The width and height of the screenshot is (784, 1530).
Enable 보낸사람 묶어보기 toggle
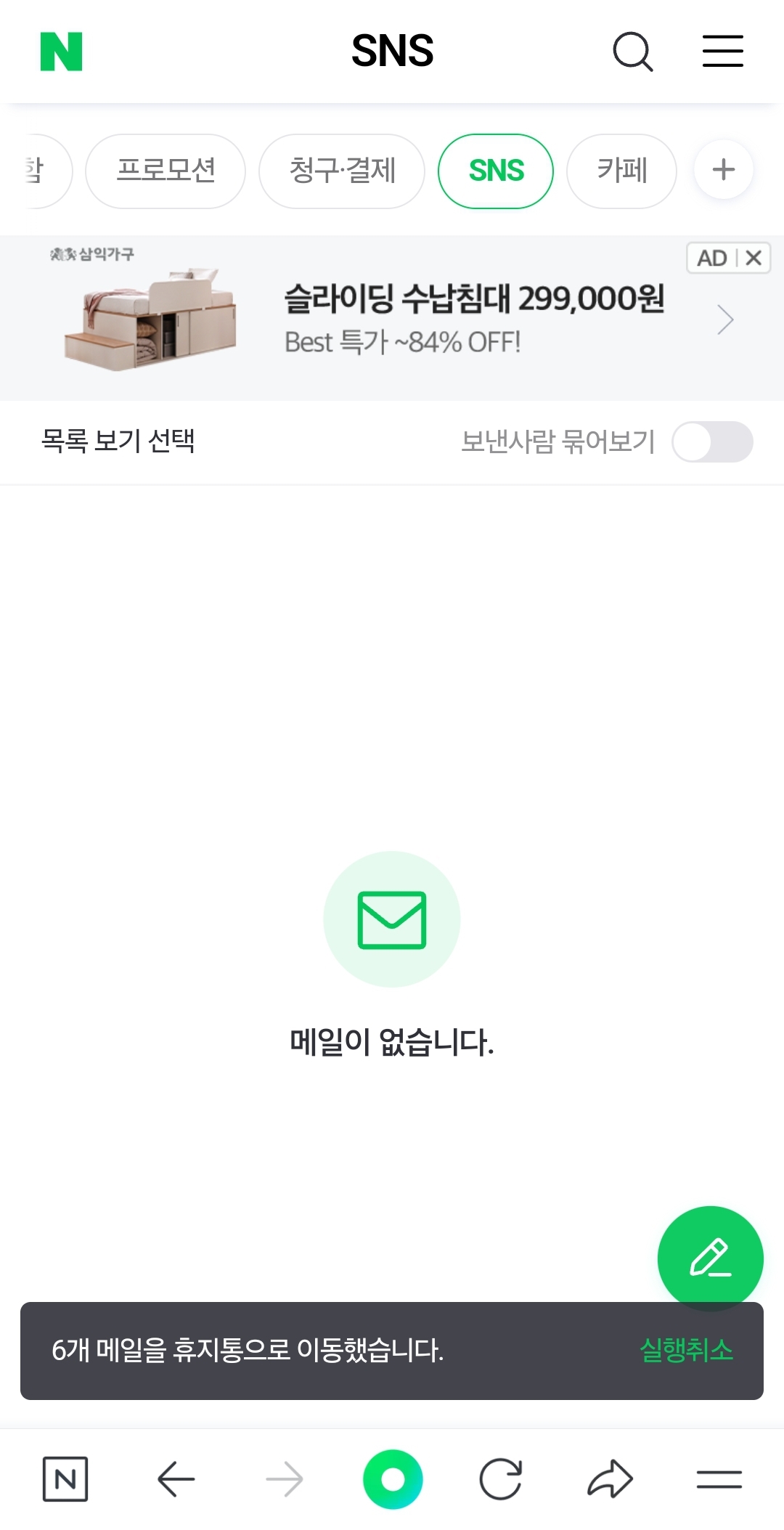pyautogui.click(x=712, y=441)
